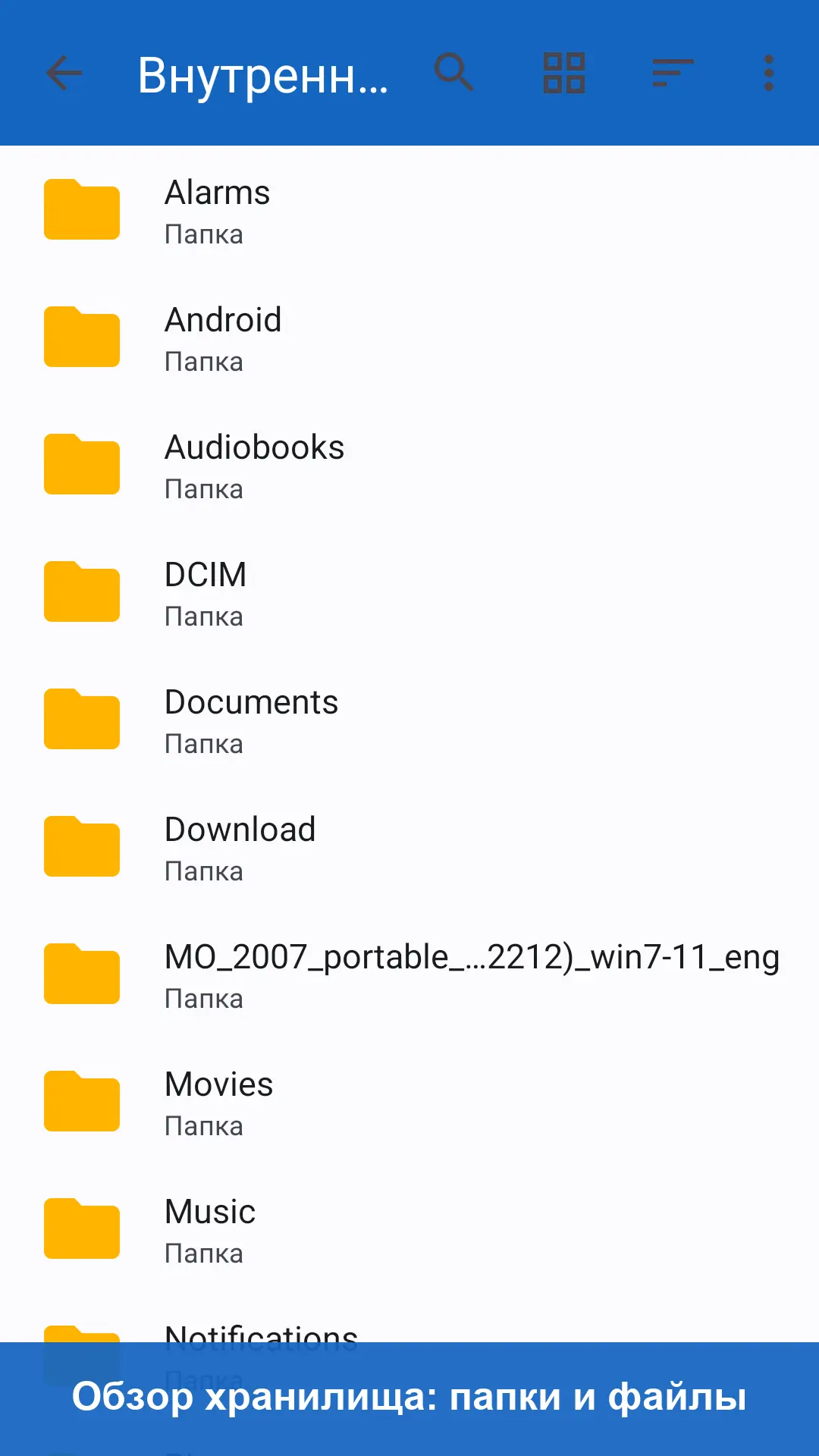The image size is (819, 1456).
Task: Open the Download folder
Action: pyautogui.click(x=409, y=848)
